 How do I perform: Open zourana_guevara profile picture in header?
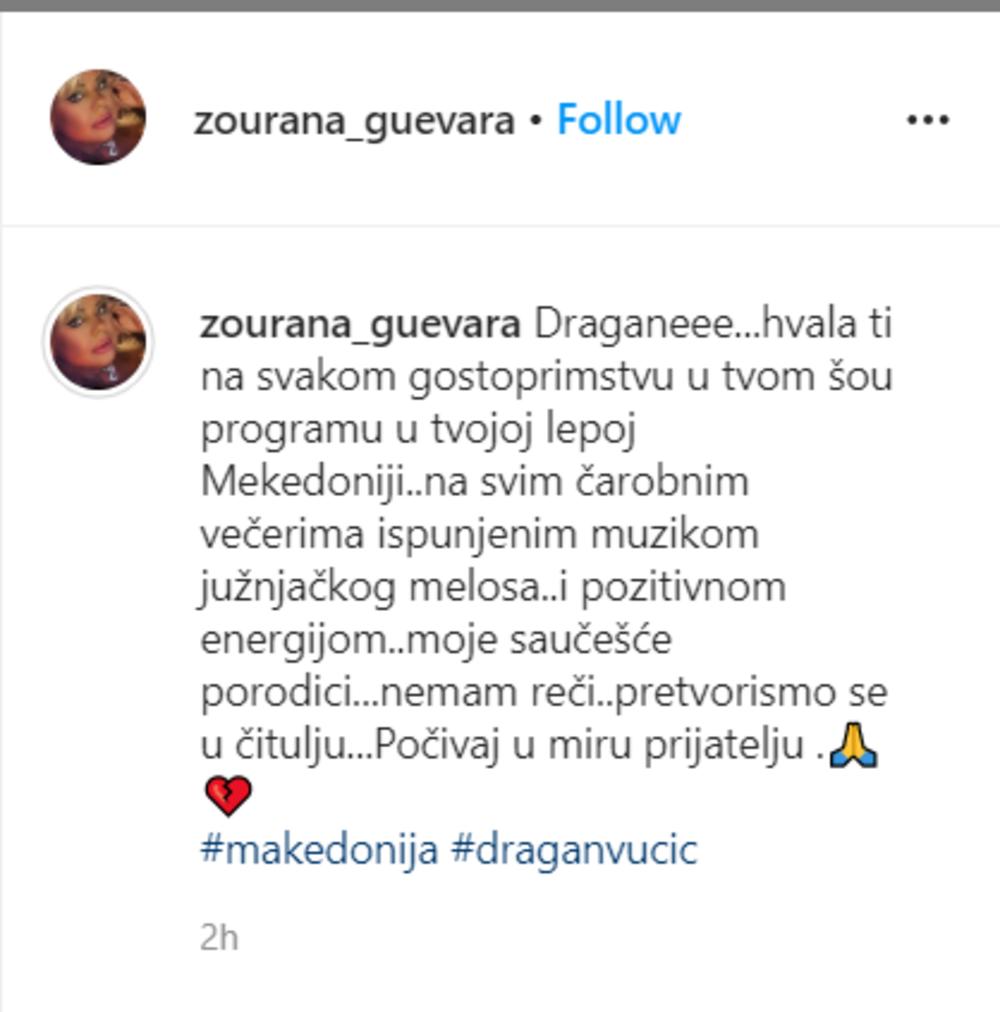[98, 117]
